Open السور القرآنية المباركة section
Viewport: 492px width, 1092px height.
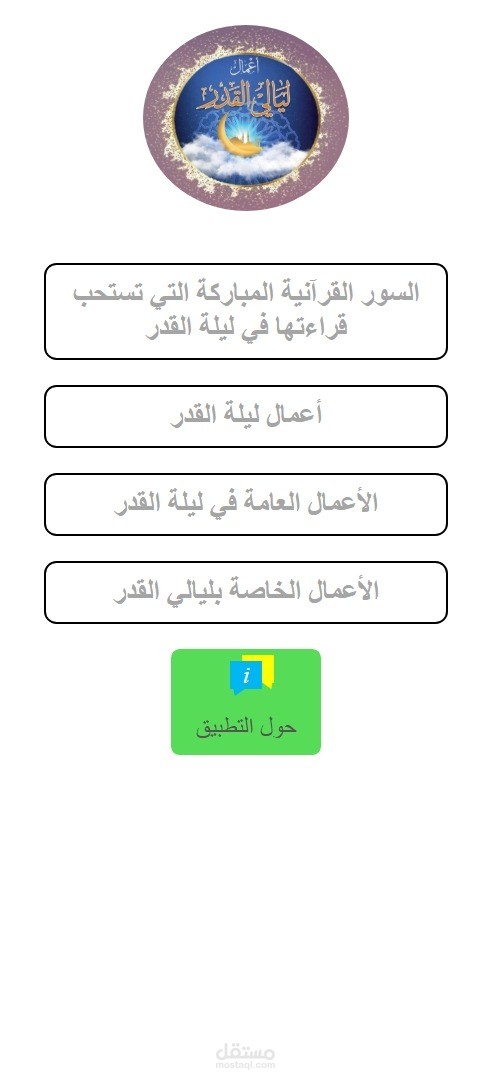coord(245,311)
